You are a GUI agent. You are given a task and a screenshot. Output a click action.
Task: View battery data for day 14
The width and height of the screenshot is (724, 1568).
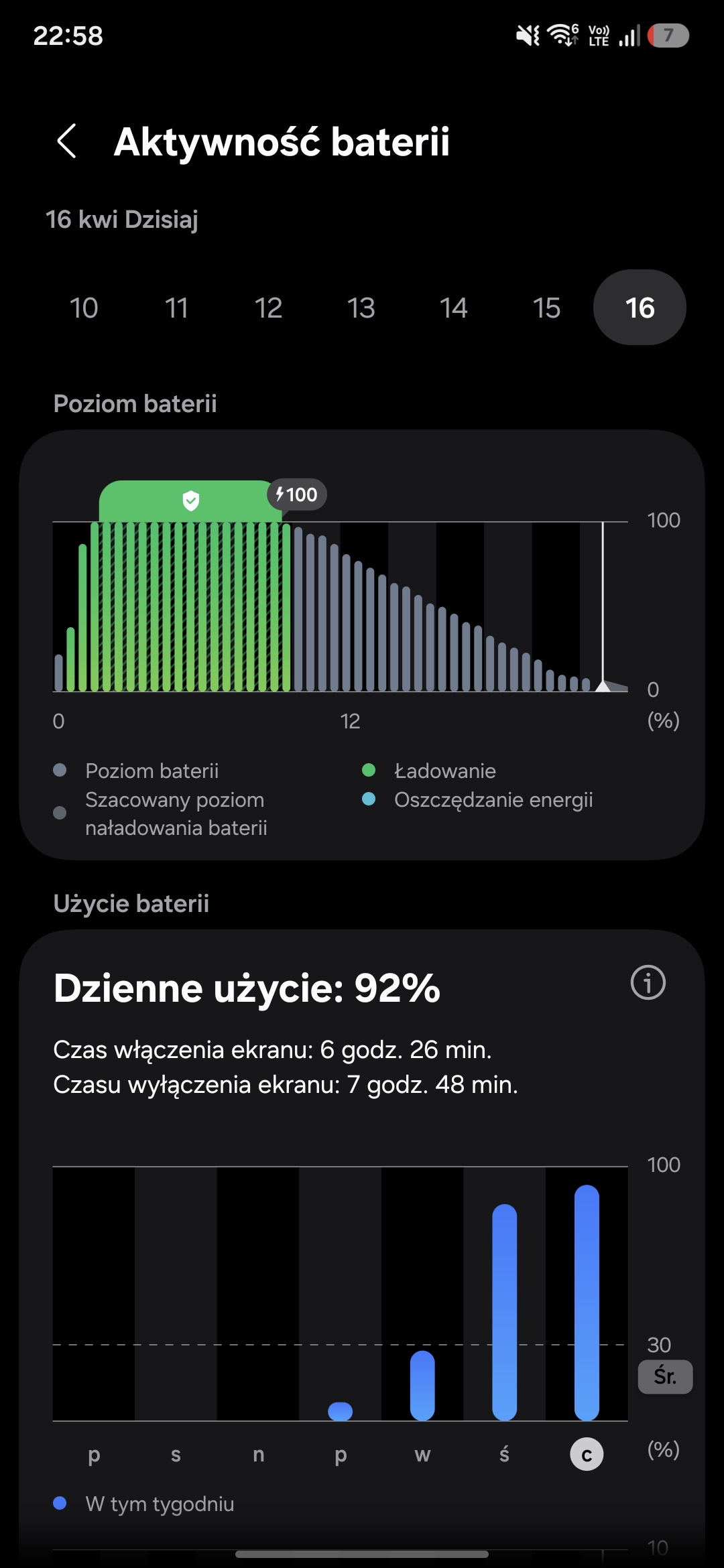click(453, 308)
